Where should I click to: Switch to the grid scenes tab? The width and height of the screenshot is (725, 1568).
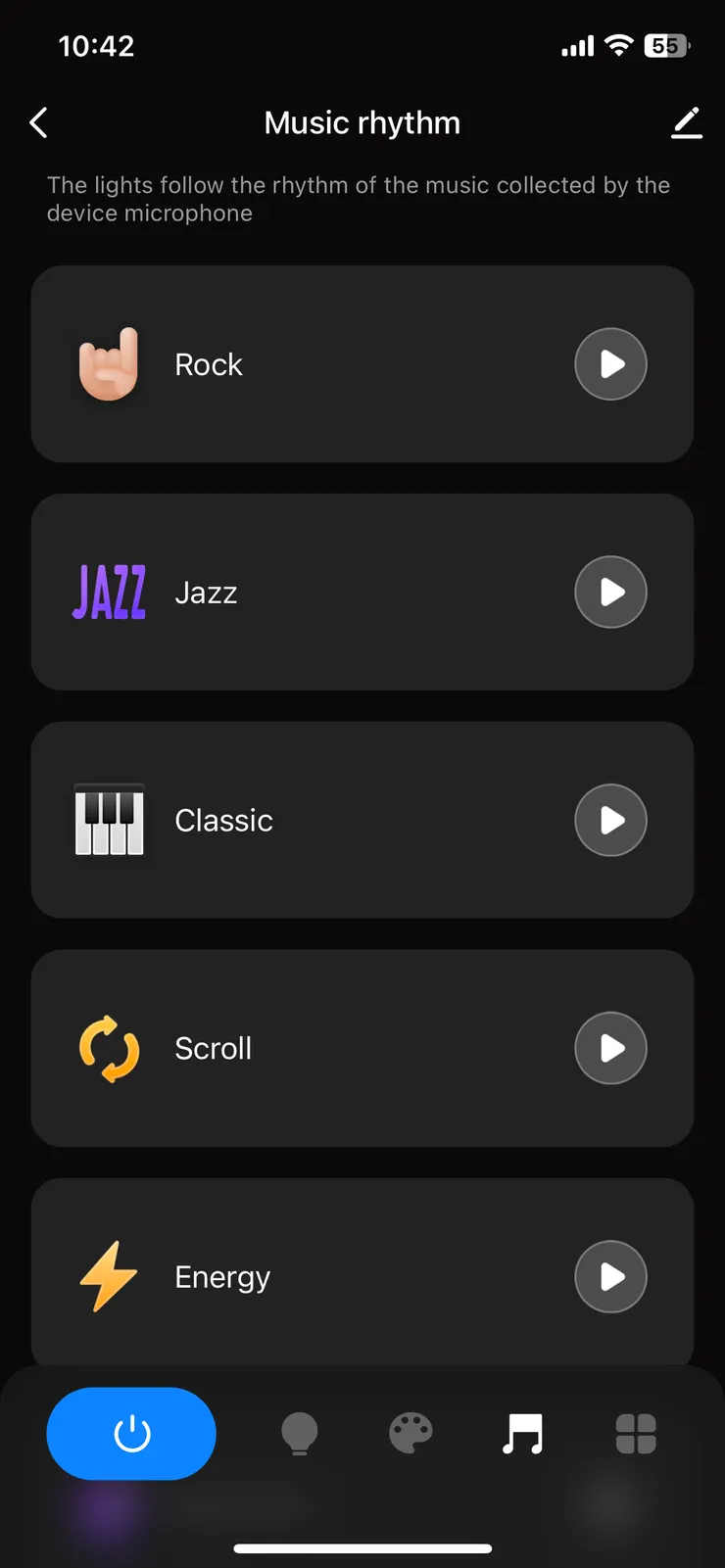636,1434
